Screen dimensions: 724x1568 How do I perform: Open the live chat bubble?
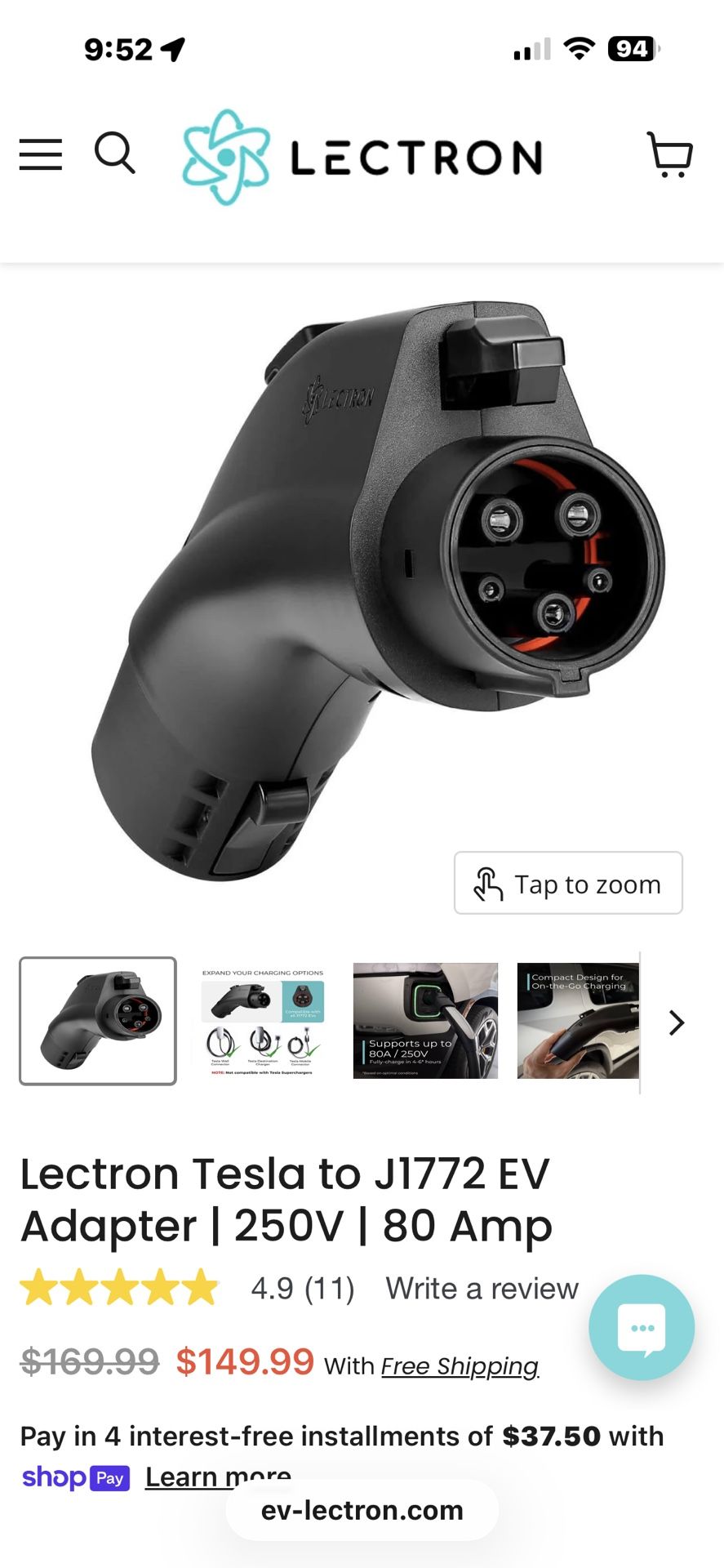(x=642, y=1328)
